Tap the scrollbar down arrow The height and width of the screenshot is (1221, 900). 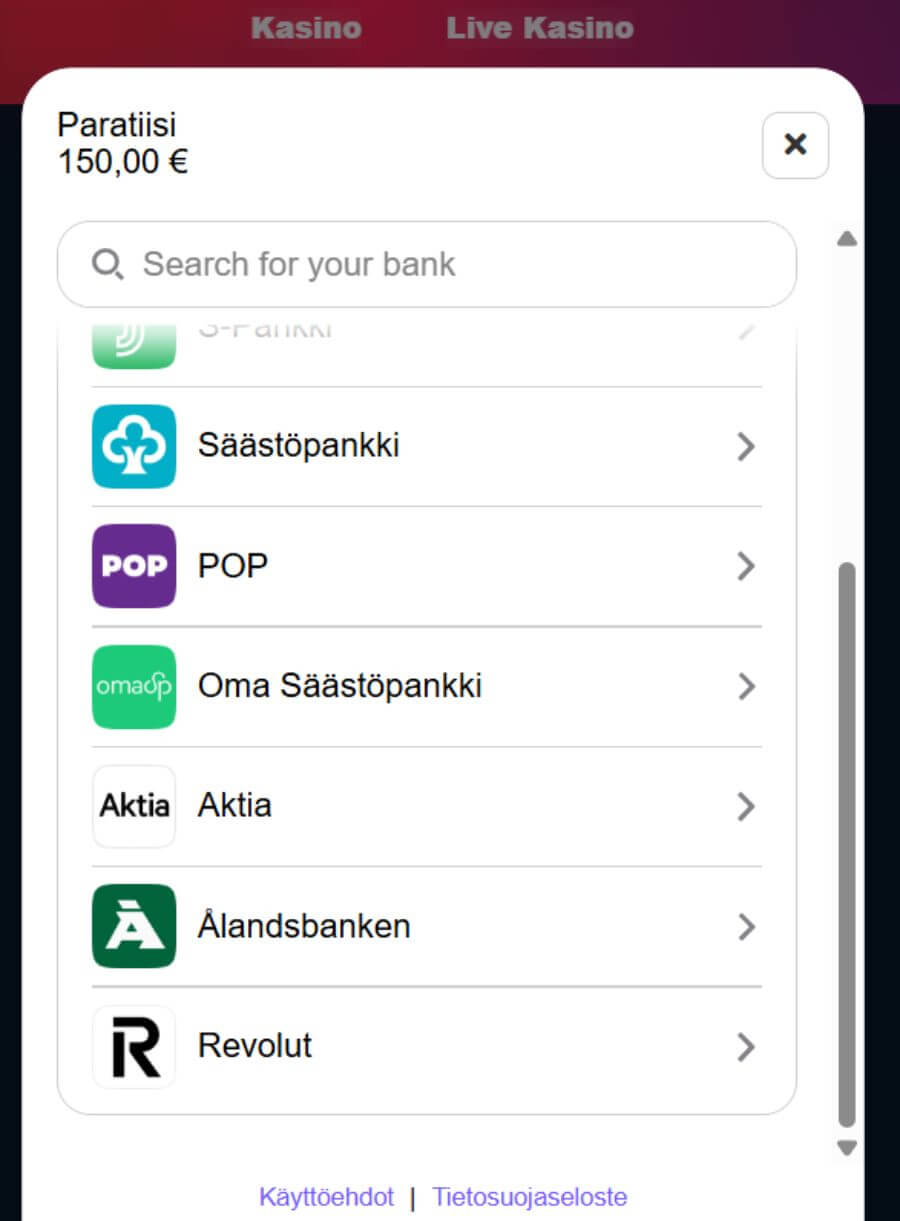[847, 1148]
